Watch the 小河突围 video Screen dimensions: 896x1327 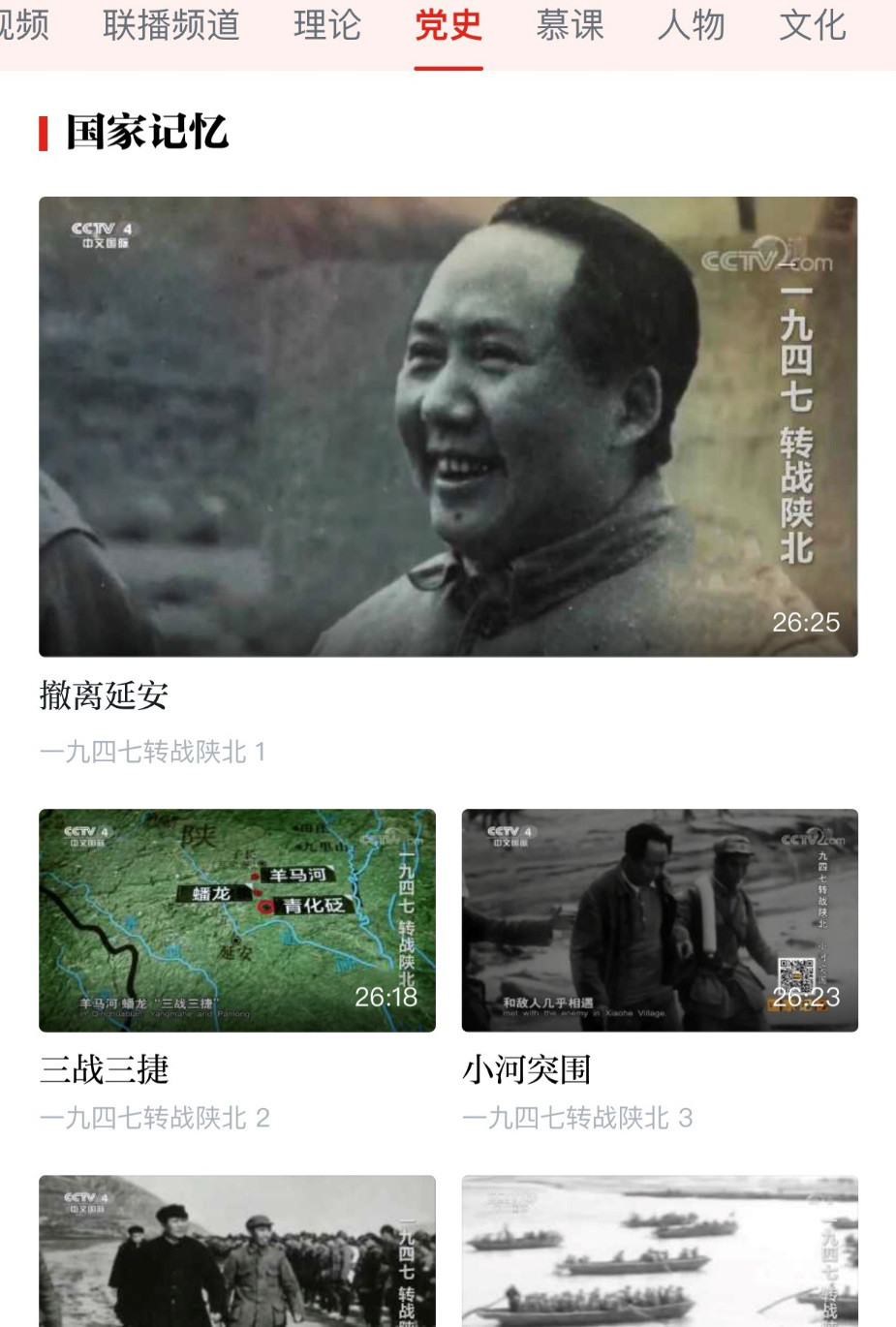(660, 920)
